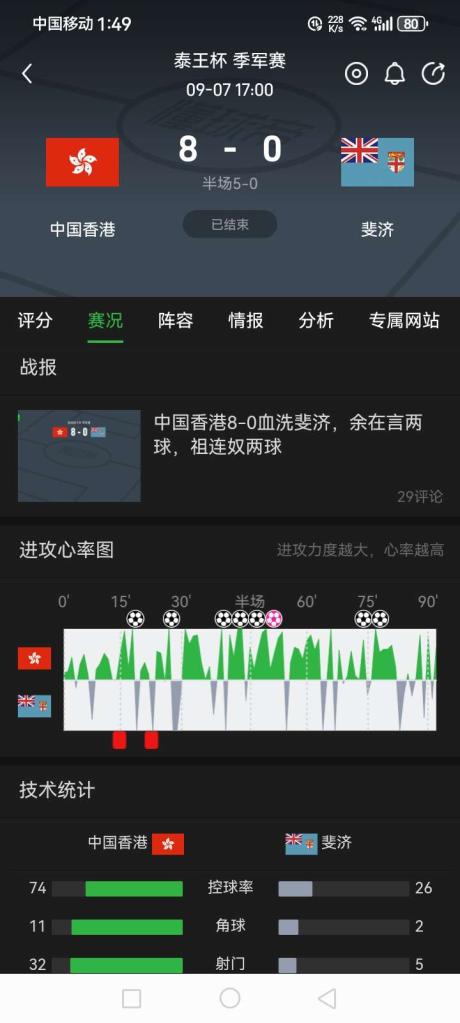Image resolution: width=460 pixels, height=1023 pixels.
Task: Switch to the 分析 tab
Action: 316,320
